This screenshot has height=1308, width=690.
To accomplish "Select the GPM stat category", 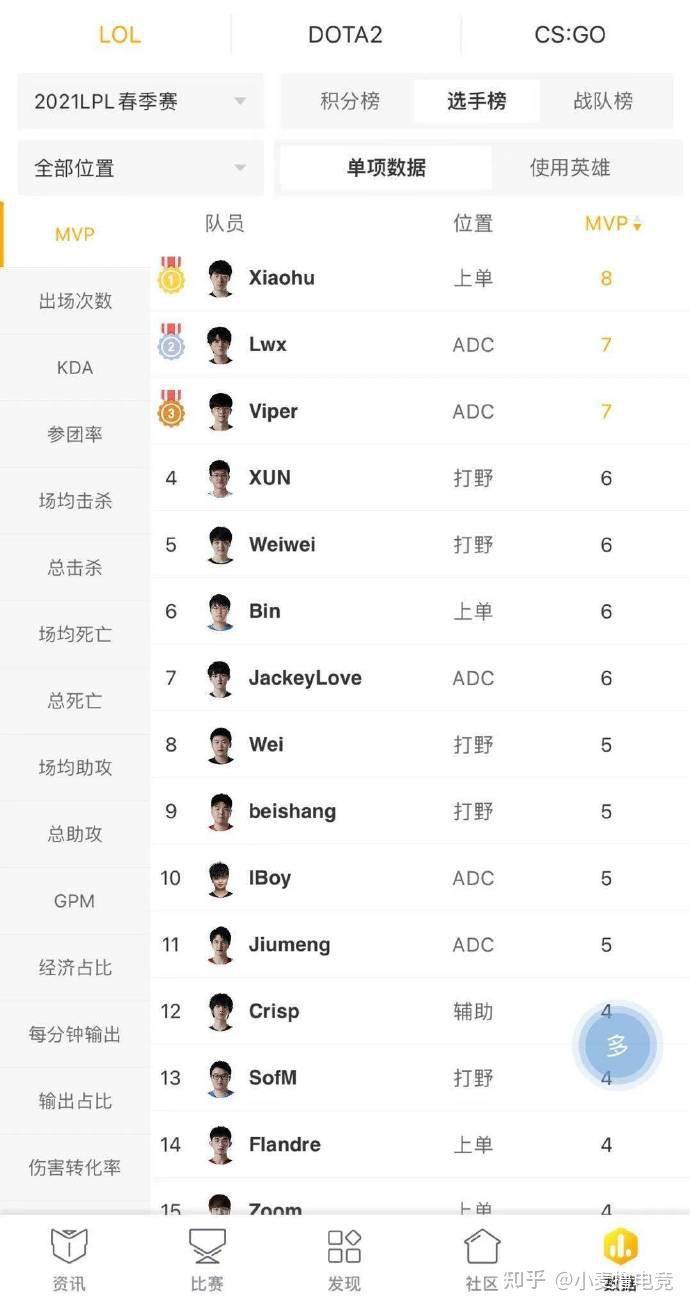I will (x=75, y=901).
